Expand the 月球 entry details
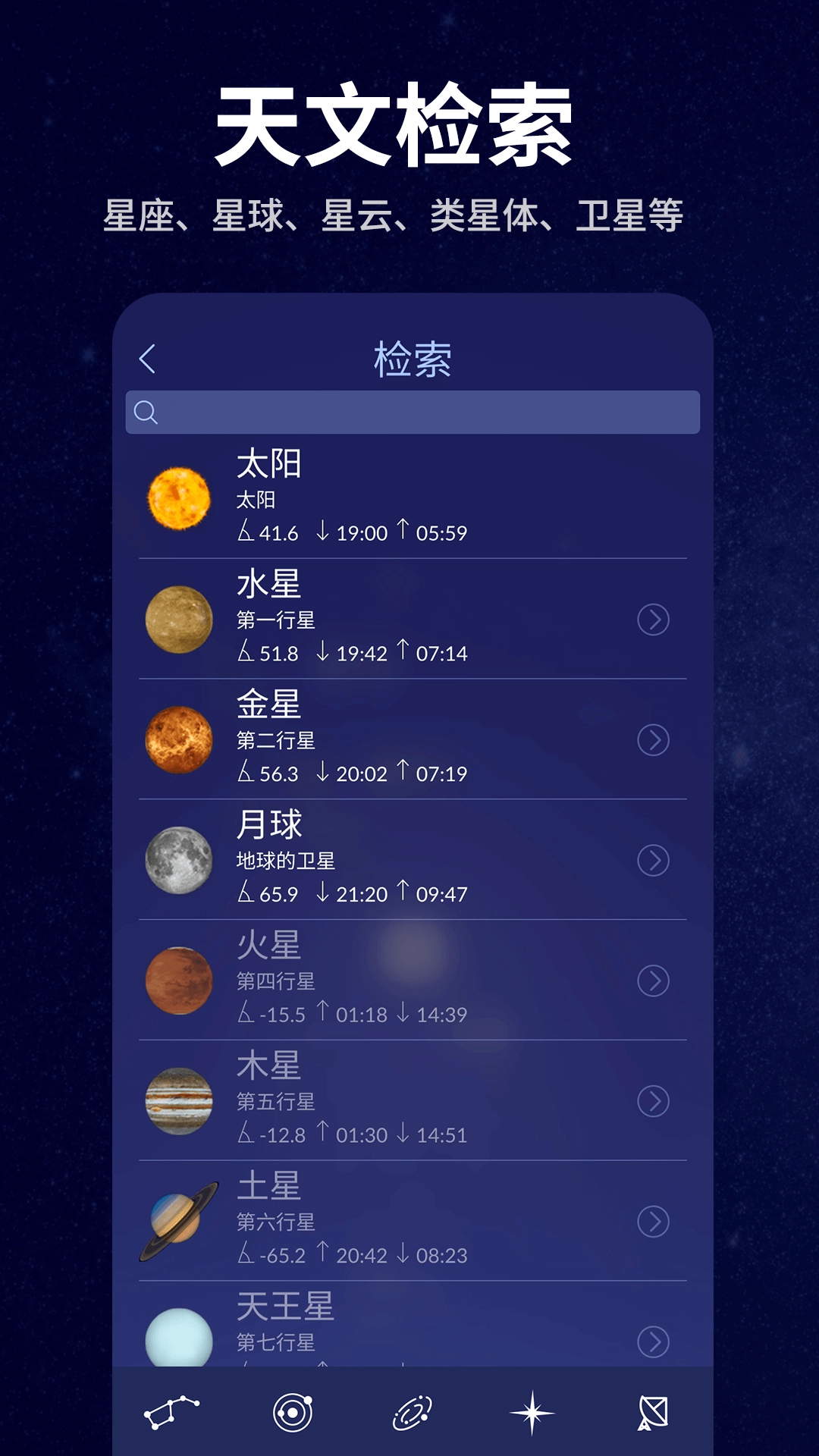 (x=655, y=857)
